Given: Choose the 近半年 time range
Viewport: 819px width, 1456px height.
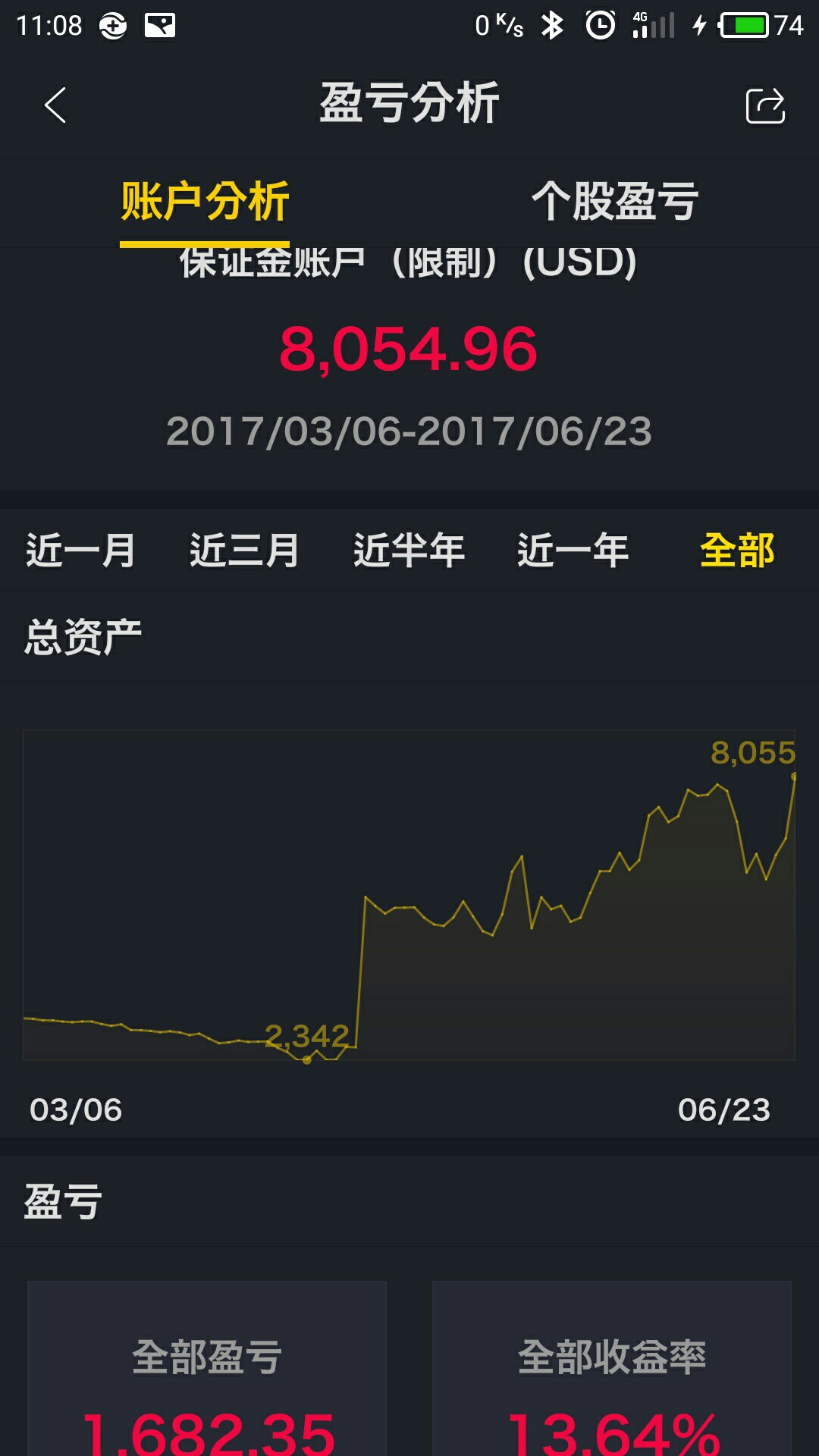Looking at the screenshot, I should pyautogui.click(x=409, y=551).
